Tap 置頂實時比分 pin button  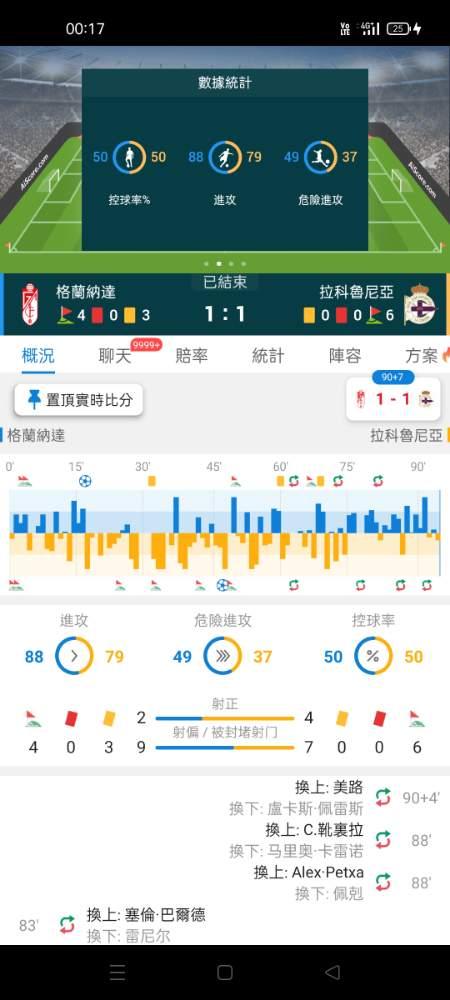pos(79,400)
